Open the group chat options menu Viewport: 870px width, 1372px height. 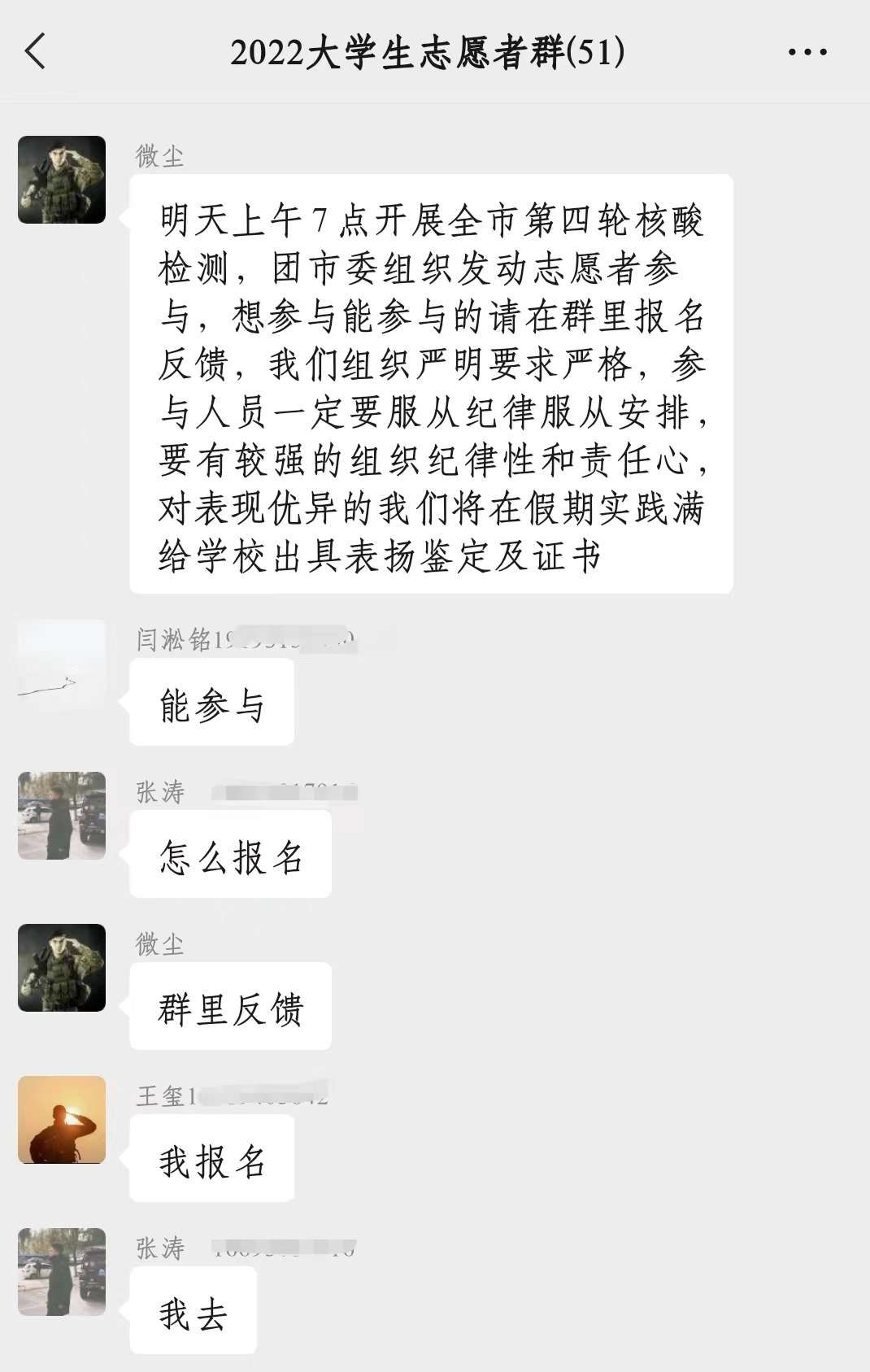pos(807,53)
